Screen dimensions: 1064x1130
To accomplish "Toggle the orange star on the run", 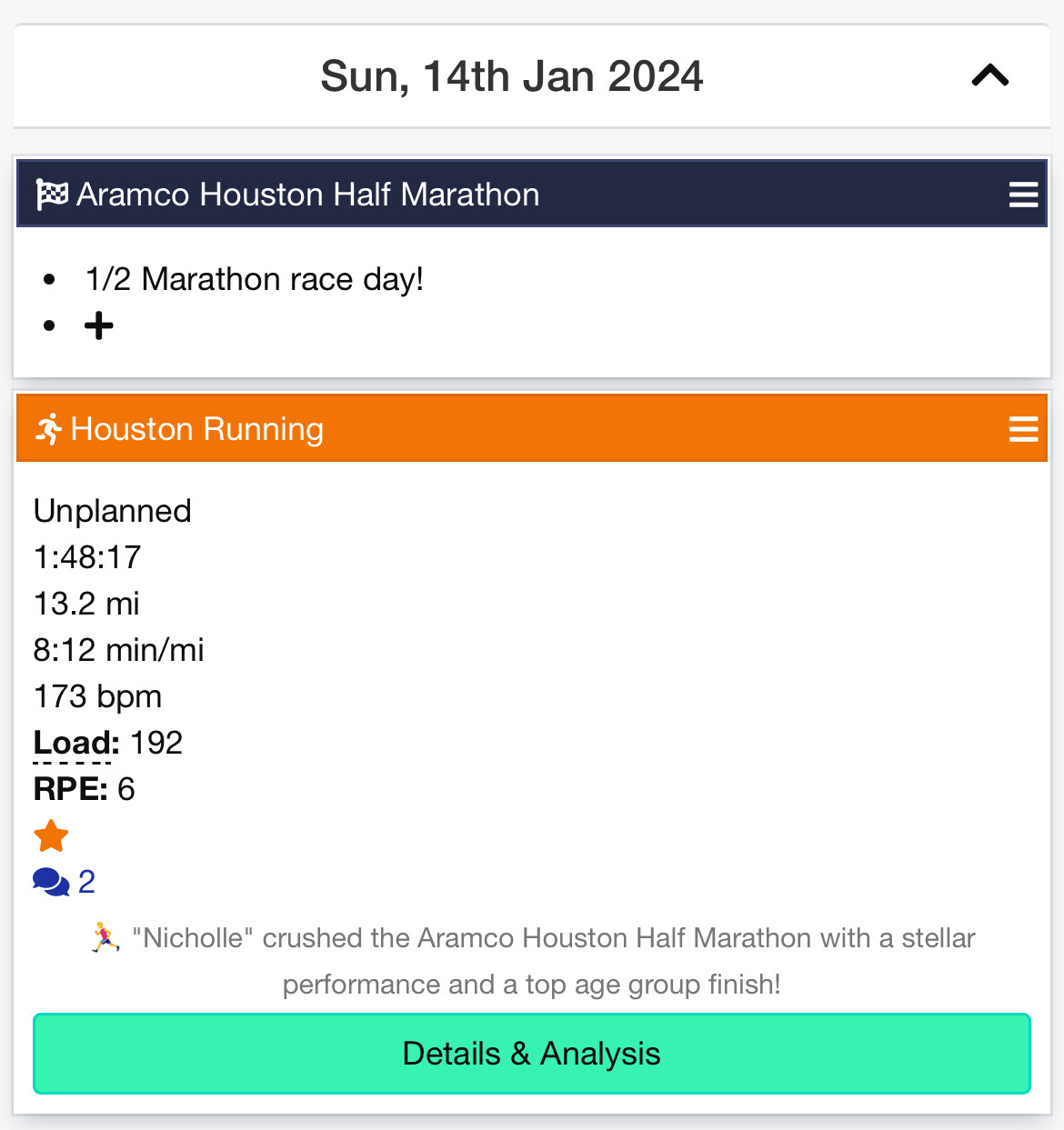I will (x=51, y=835).
